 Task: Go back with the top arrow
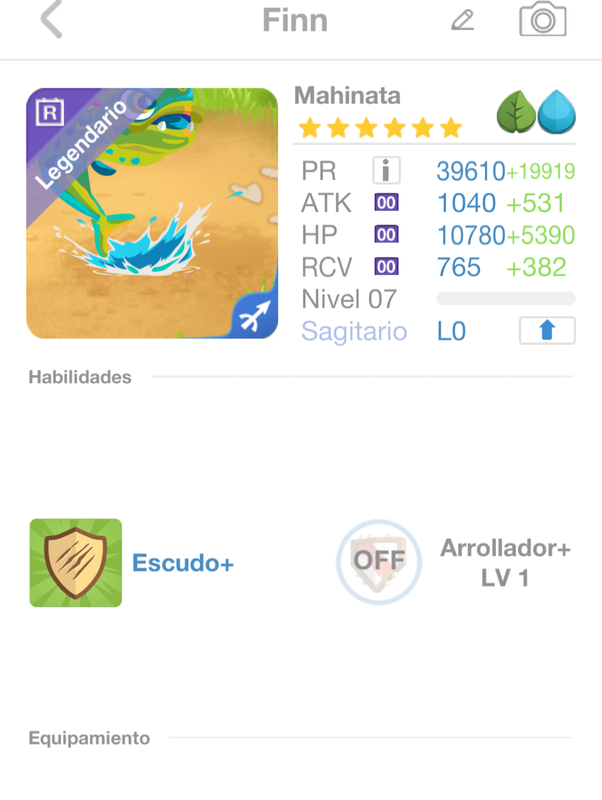[x=52, y=20]
